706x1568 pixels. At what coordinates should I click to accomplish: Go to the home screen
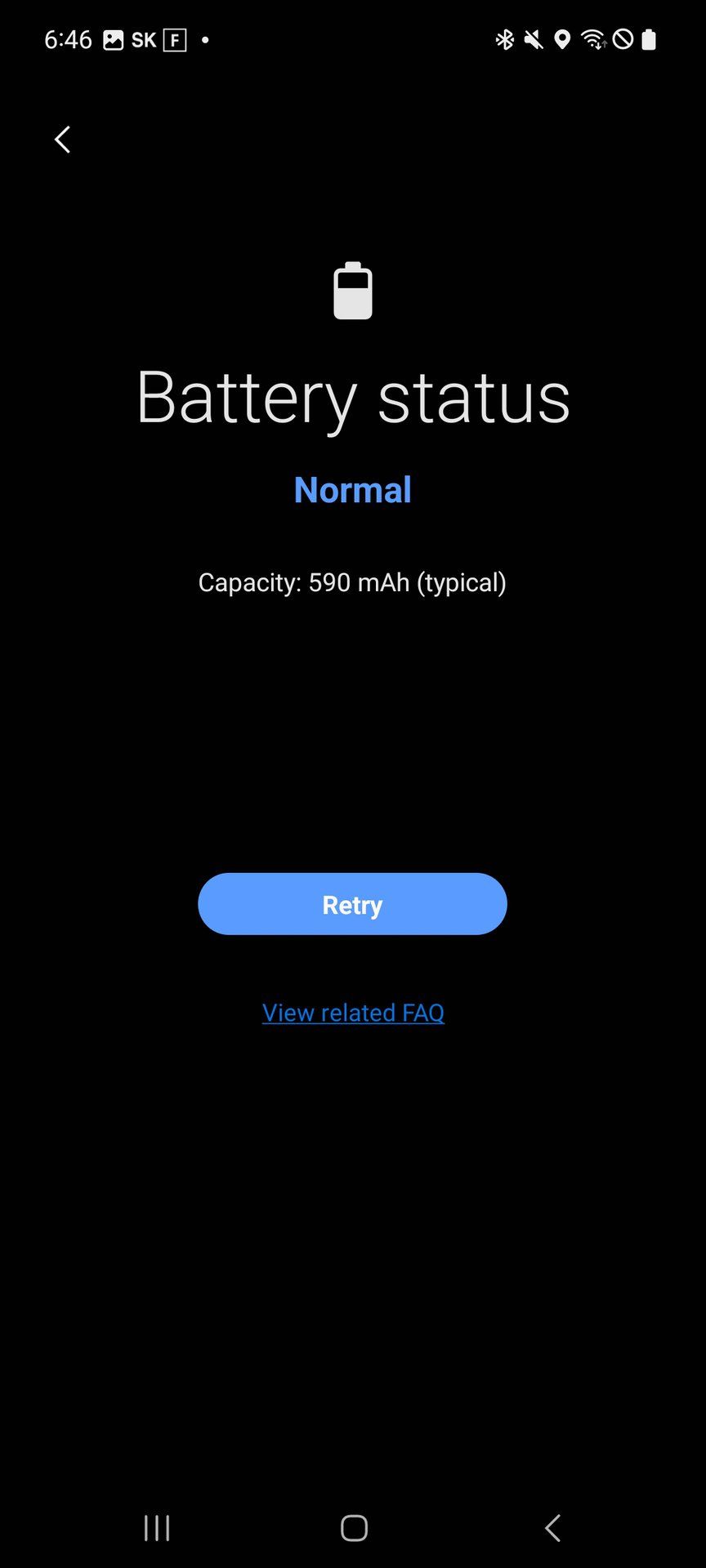[x=354, y=1528]
